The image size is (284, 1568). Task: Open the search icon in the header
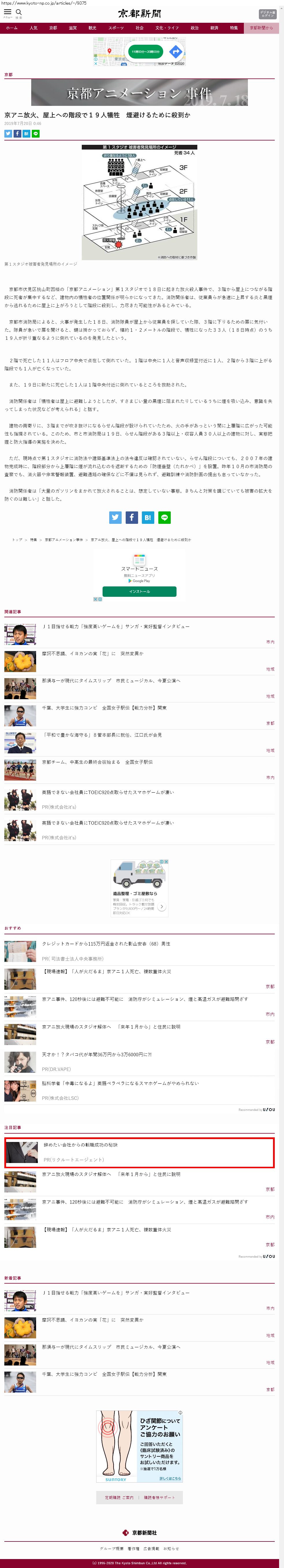19,12
